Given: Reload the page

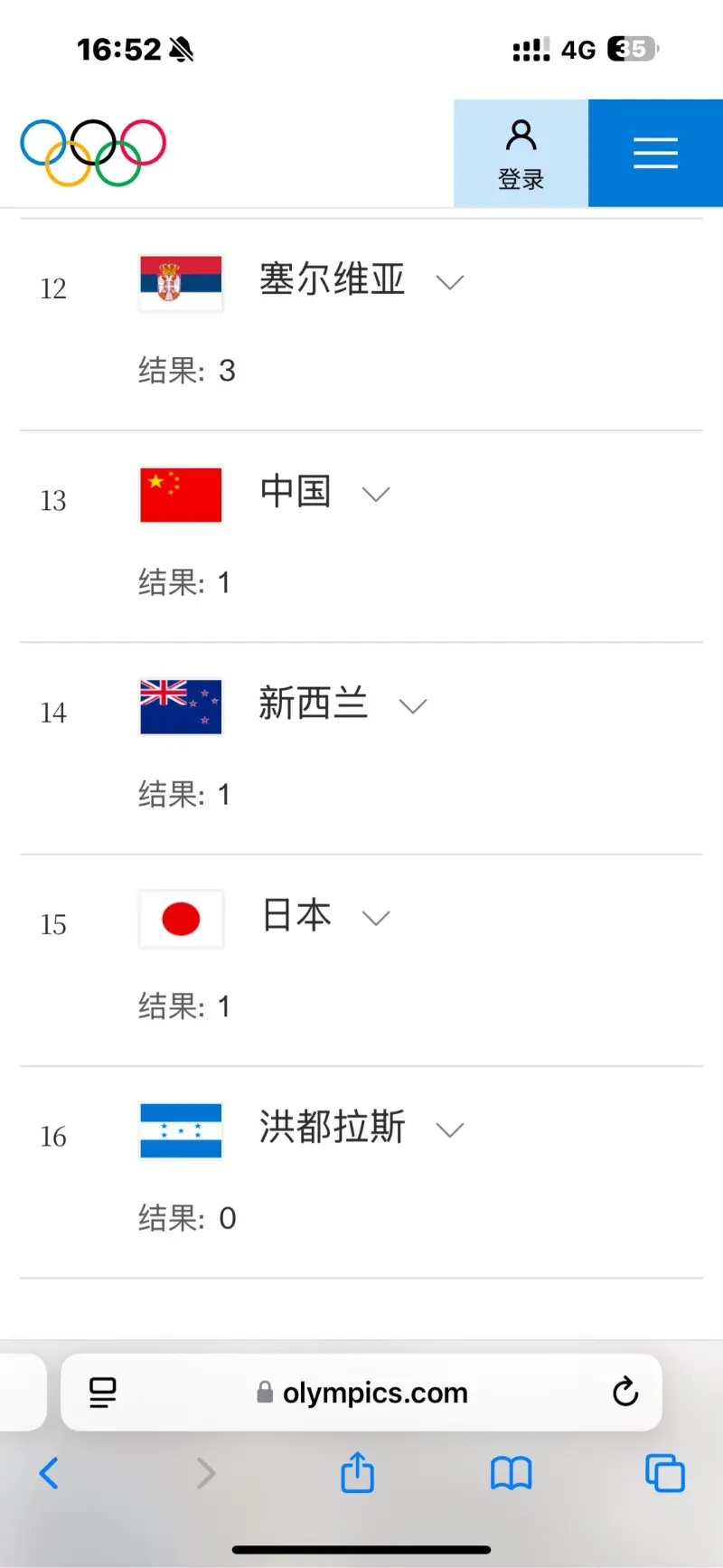Looking at the screenshot, I should tap(625, 1392).
